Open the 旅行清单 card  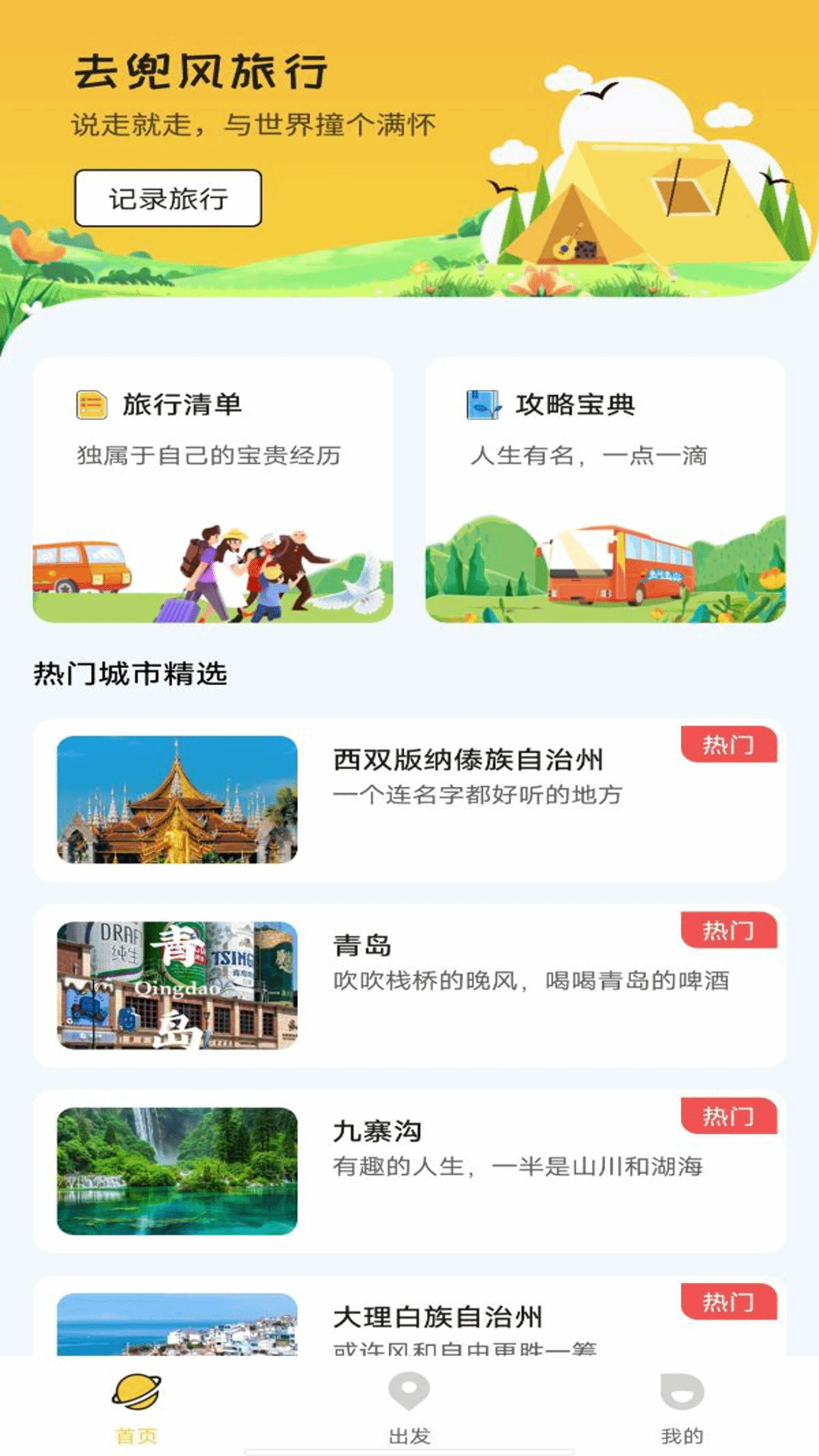214,493
